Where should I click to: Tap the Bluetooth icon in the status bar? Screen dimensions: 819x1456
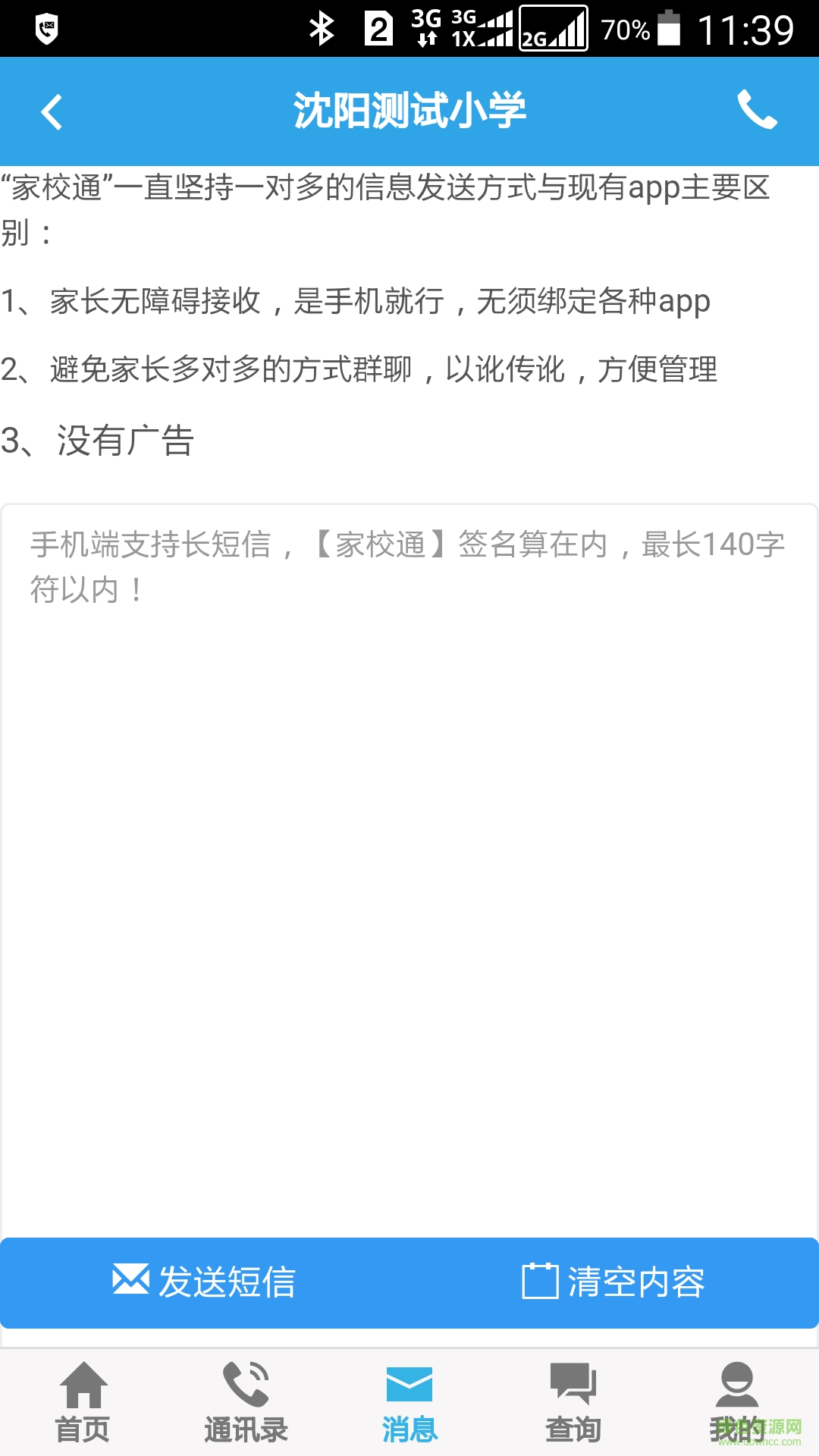click(322, 27)
